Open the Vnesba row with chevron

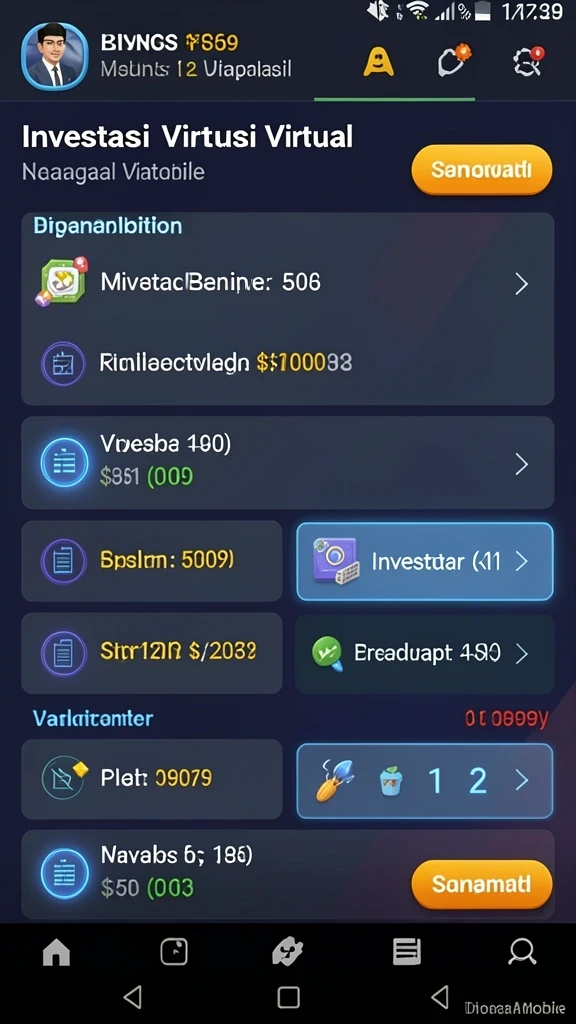(x=287, y=462)
